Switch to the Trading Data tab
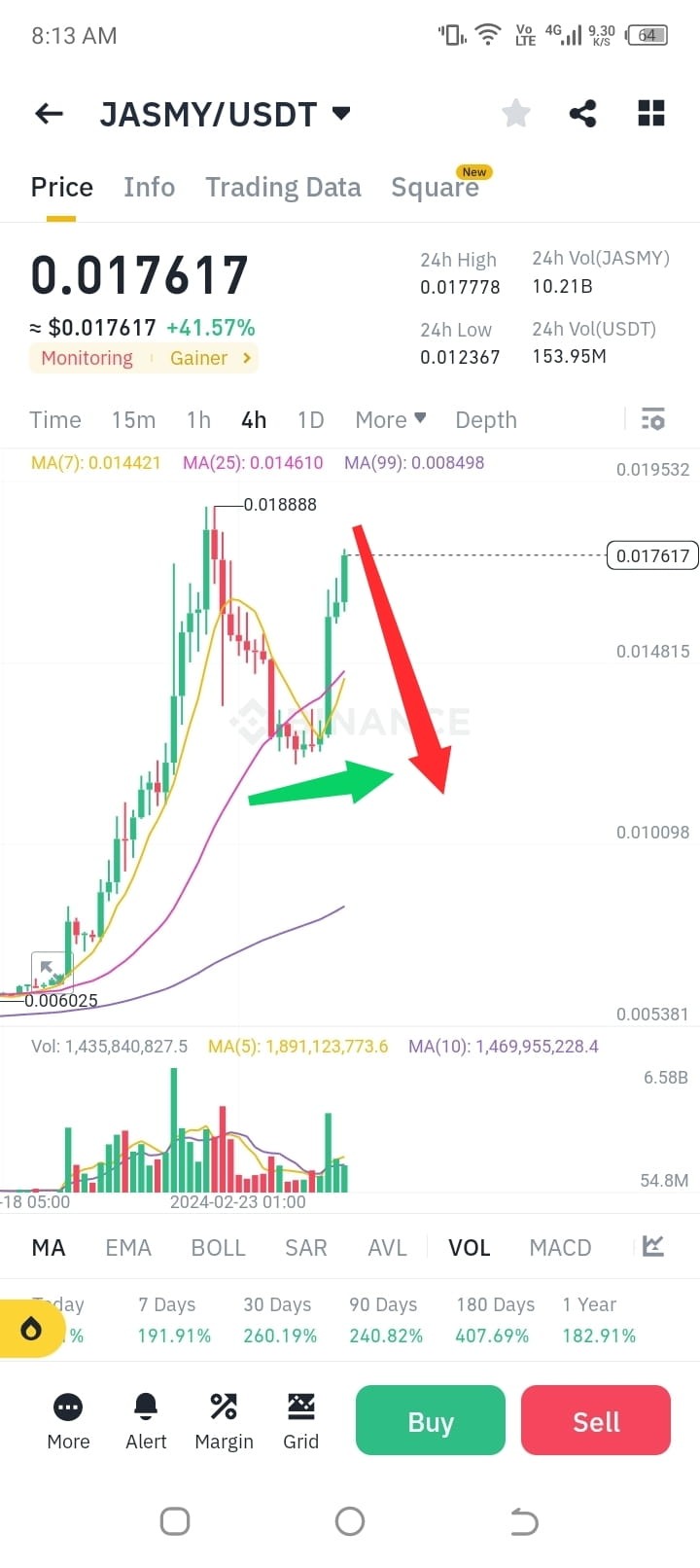The image size is (700, 1568). tap(283, 187)
